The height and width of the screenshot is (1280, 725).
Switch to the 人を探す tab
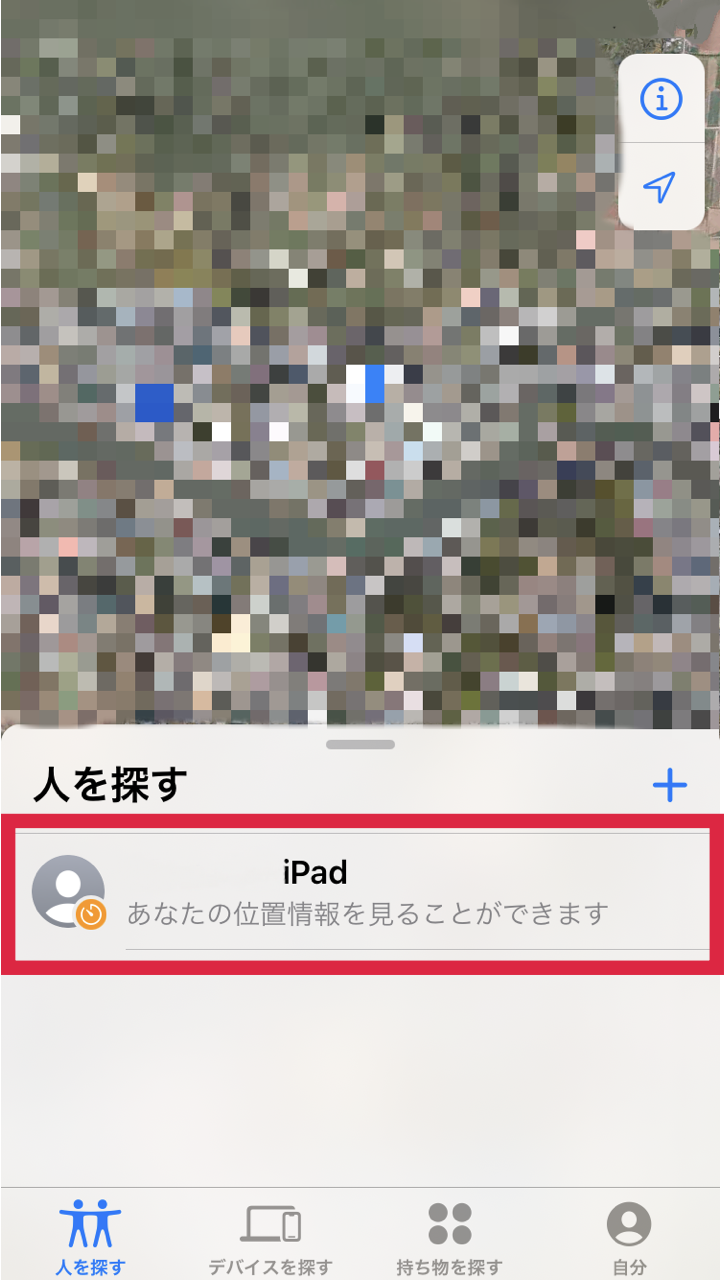click(x=90, y=1238)
